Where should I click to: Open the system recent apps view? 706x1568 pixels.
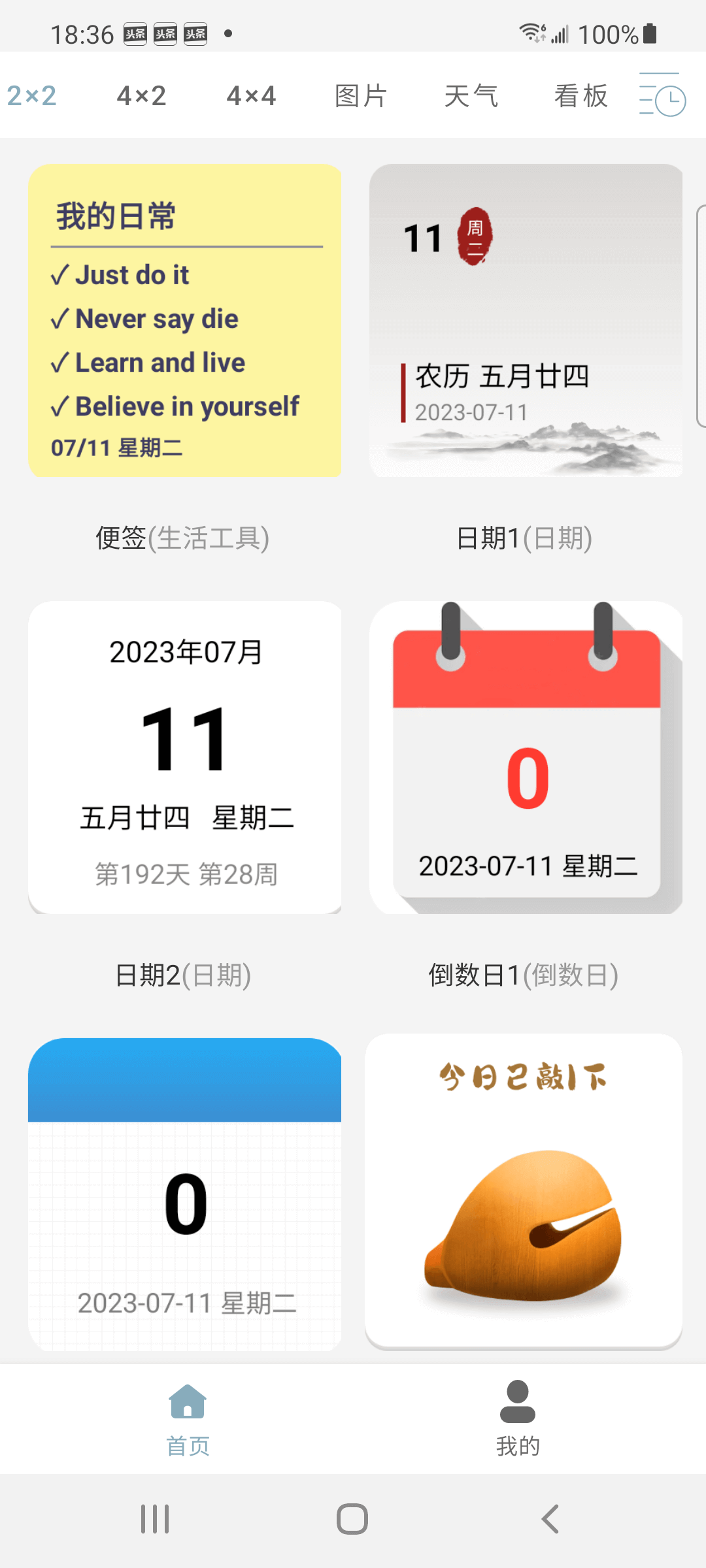pyautogui.click(x=155, y=1519)
